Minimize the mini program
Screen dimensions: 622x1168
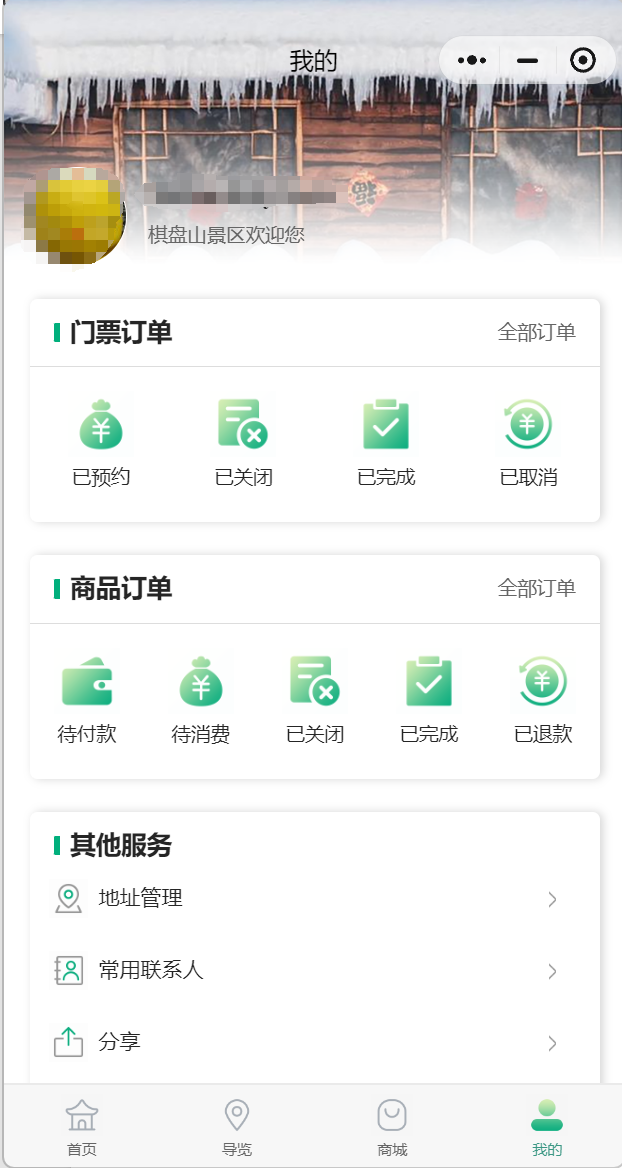527,60
